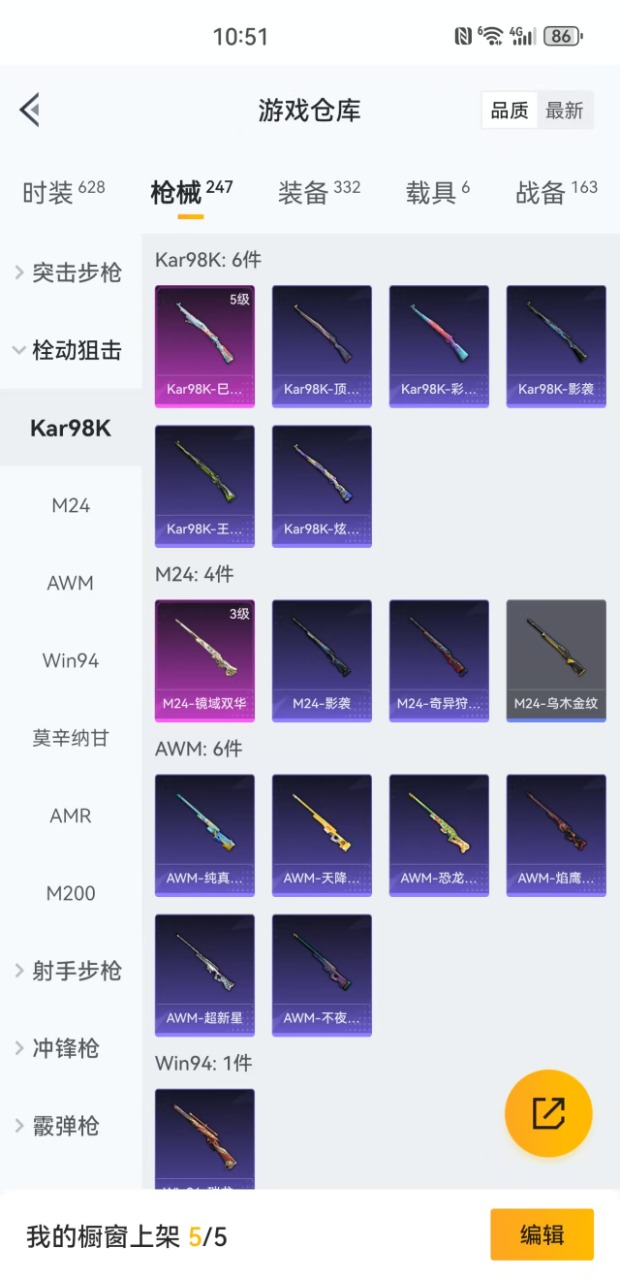Select AWM in the sidebar

(x=70, y=583)
